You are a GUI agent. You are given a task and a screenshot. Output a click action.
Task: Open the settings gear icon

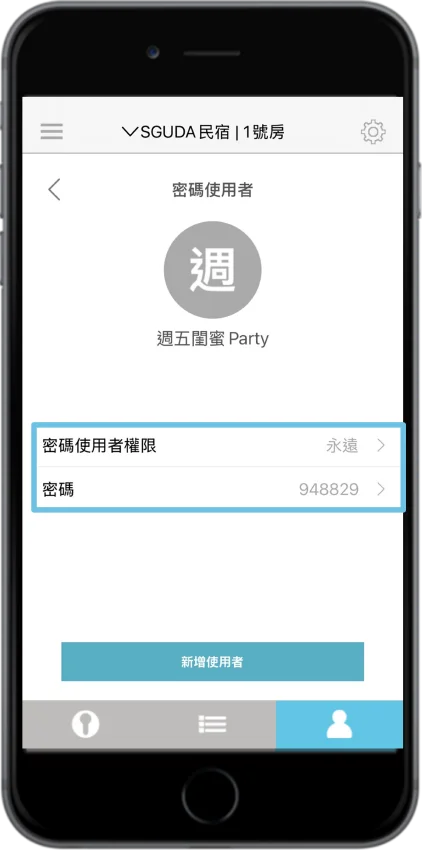coord(373,132)
